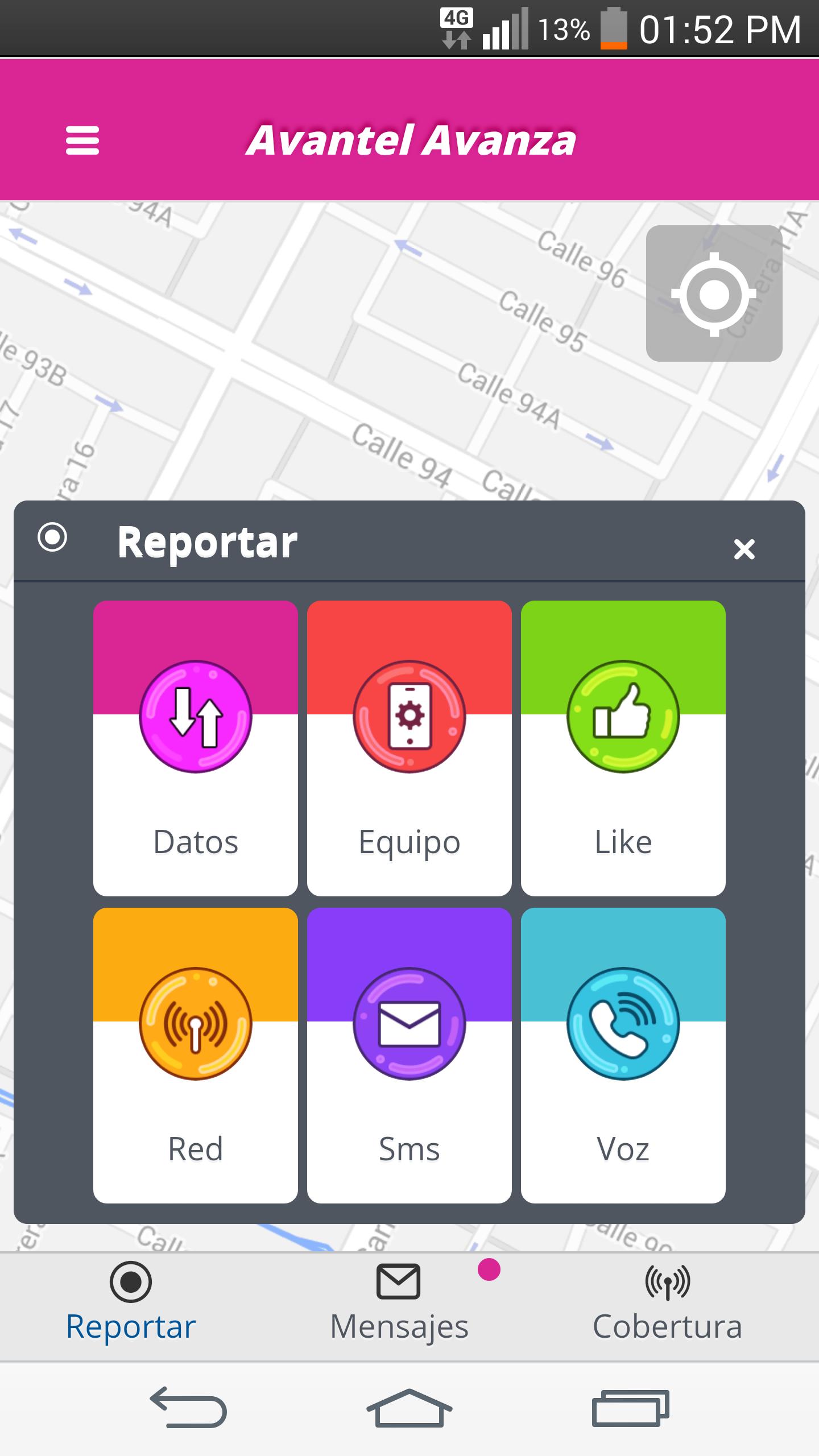Open the Sms report tile
The width and height of the screenshot is (819, 1456).
[x=409, y=1055]
